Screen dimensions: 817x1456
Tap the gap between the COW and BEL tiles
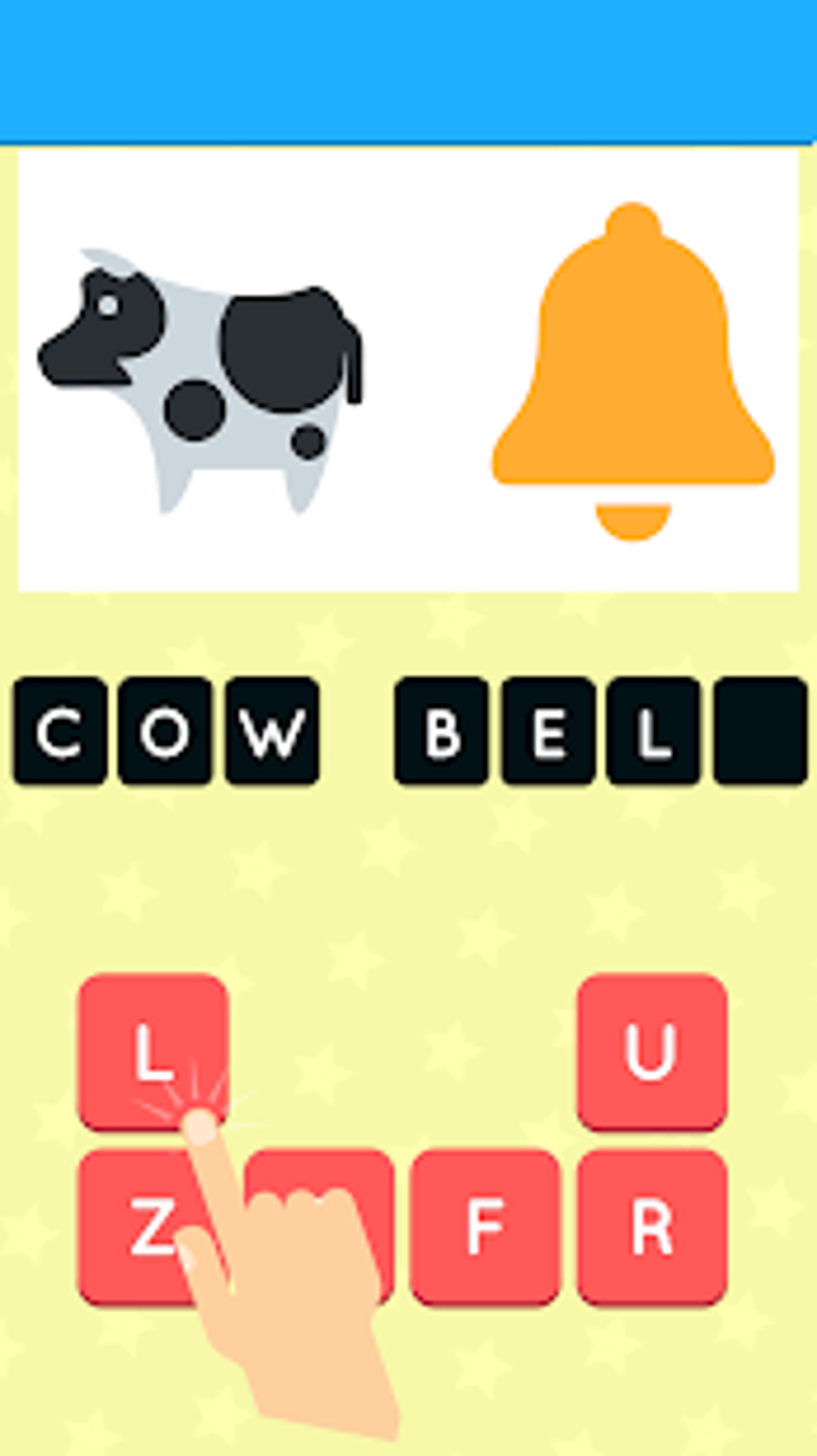(x=352, y=731)
